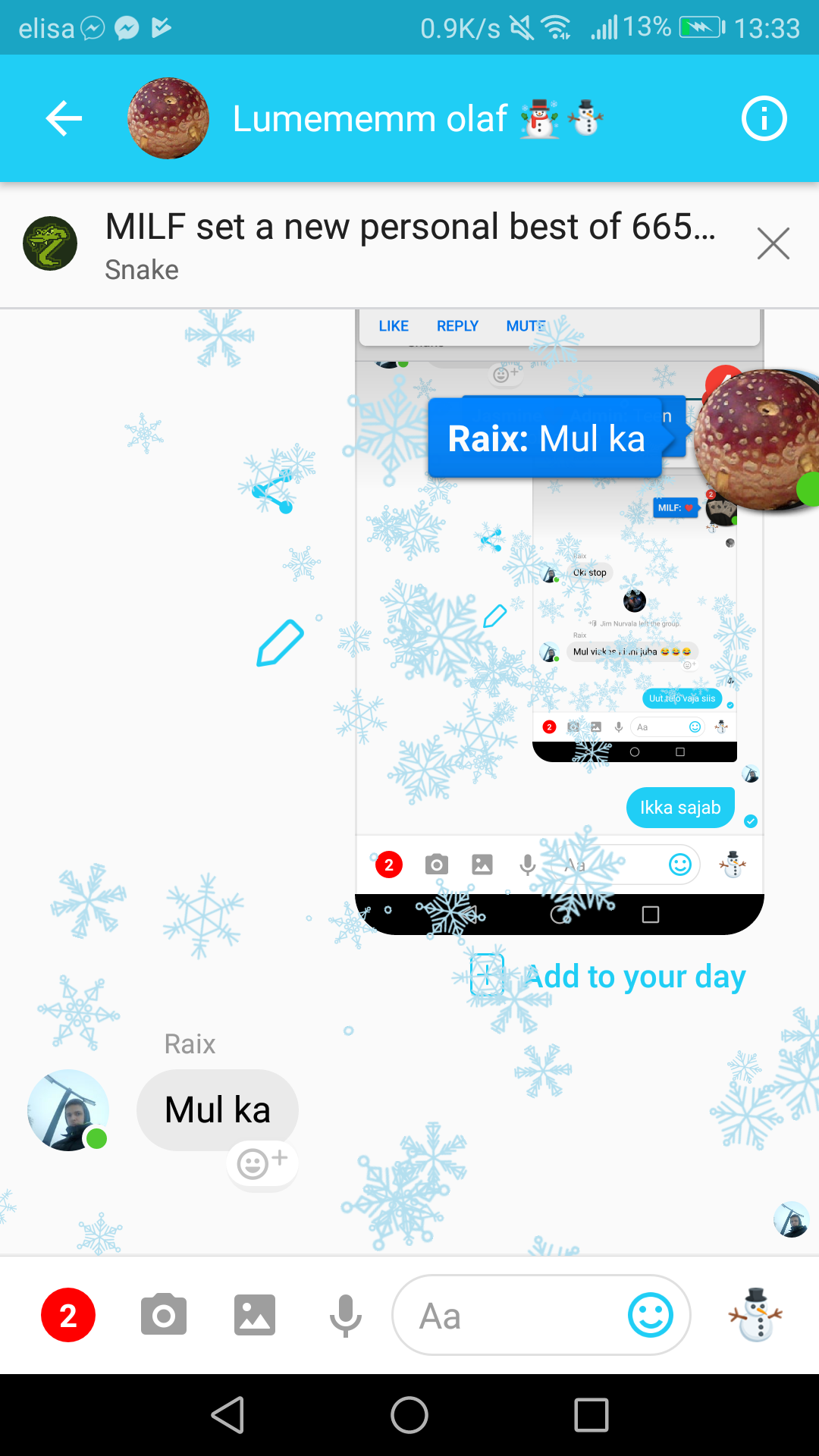This screenshot has height=1456, width=819.
Task: Open conversation info for Lumememm olaf
Action: (764, 118)
